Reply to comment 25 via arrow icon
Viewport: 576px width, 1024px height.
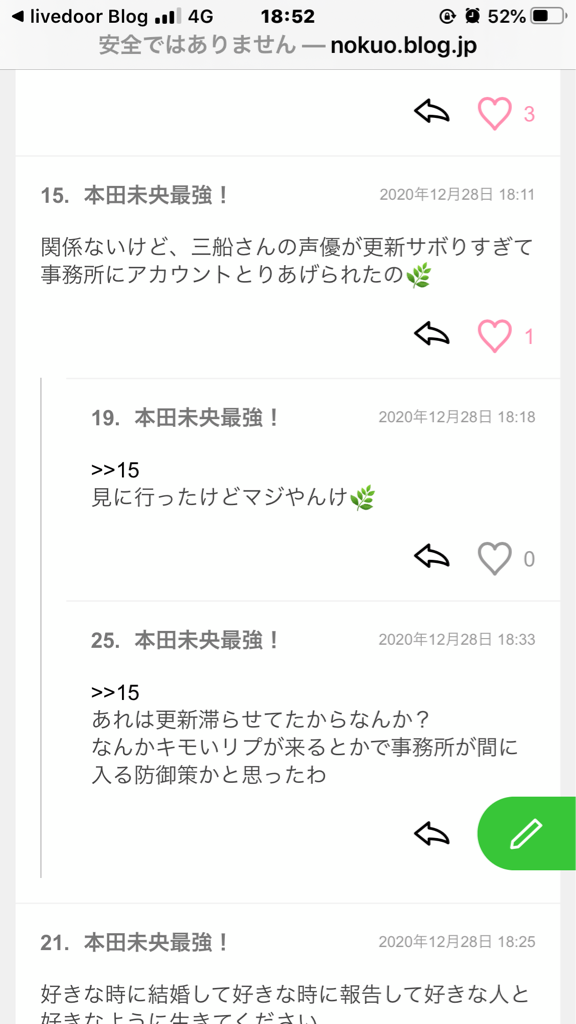(x=432, y=833)
